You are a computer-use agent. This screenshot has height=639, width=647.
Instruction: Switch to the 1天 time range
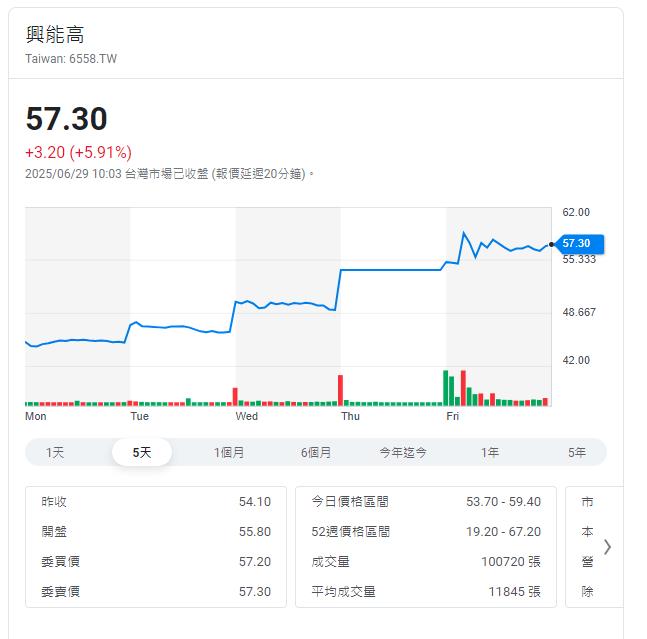click(55, 452)
